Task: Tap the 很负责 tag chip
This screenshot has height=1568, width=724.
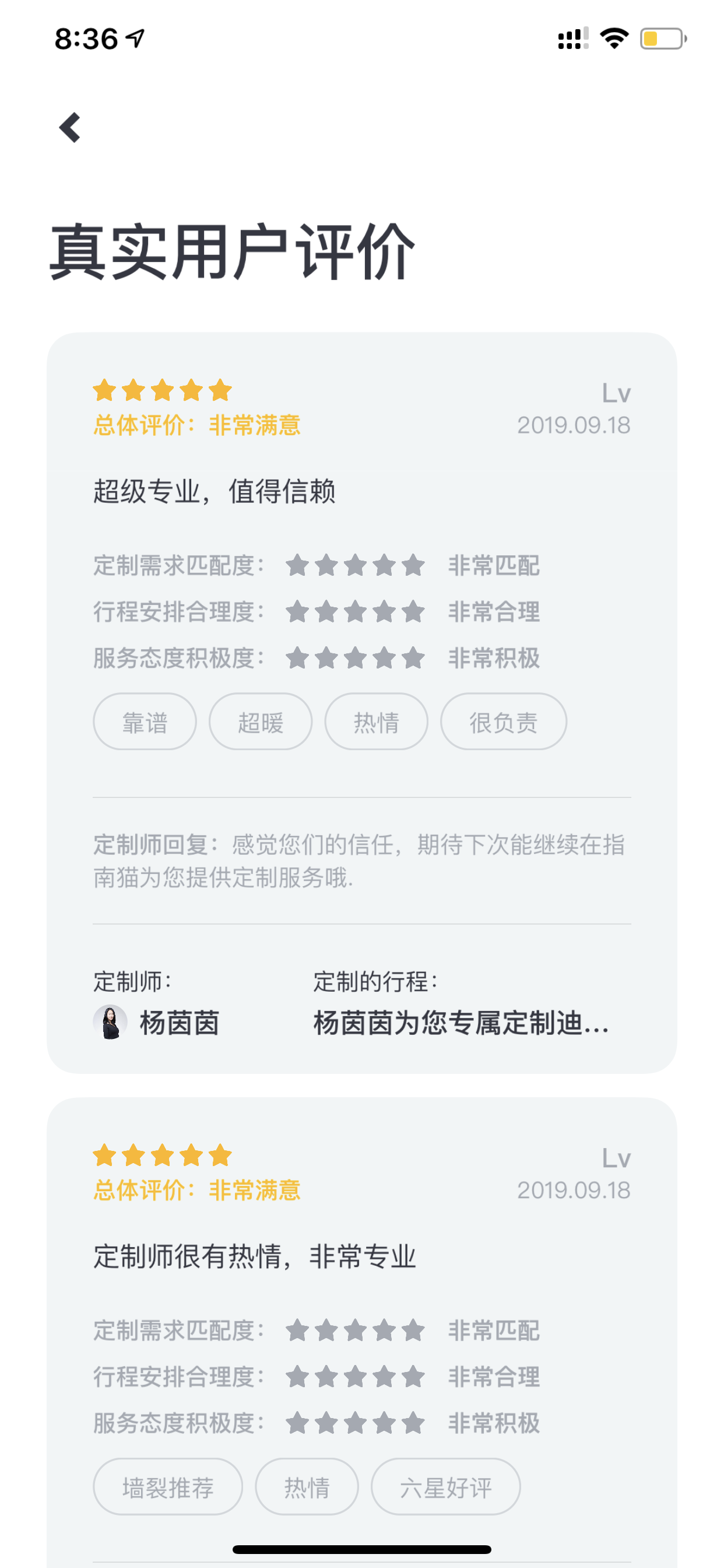Action: [503, 722]
